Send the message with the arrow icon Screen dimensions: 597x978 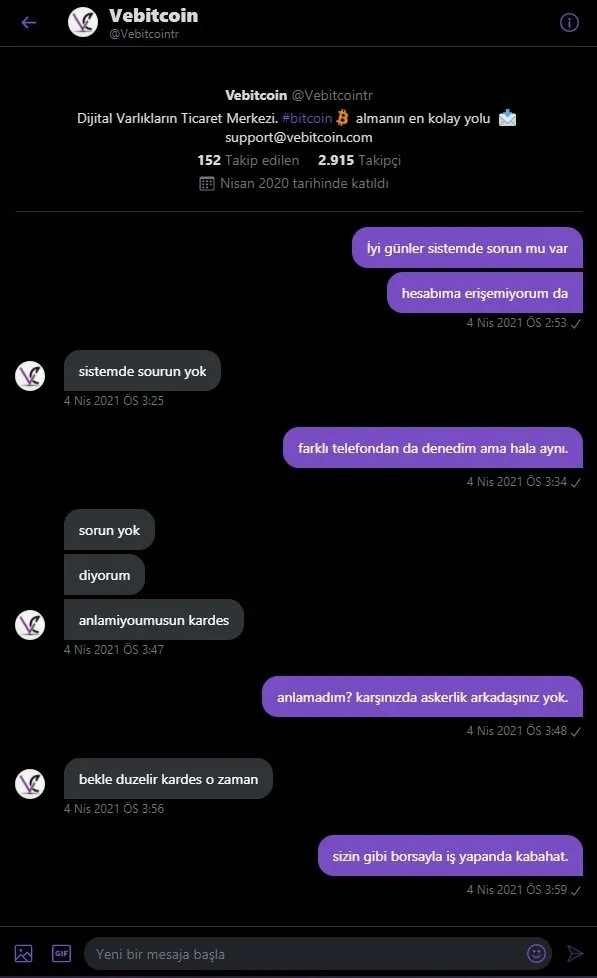click(x=575, y=953)
